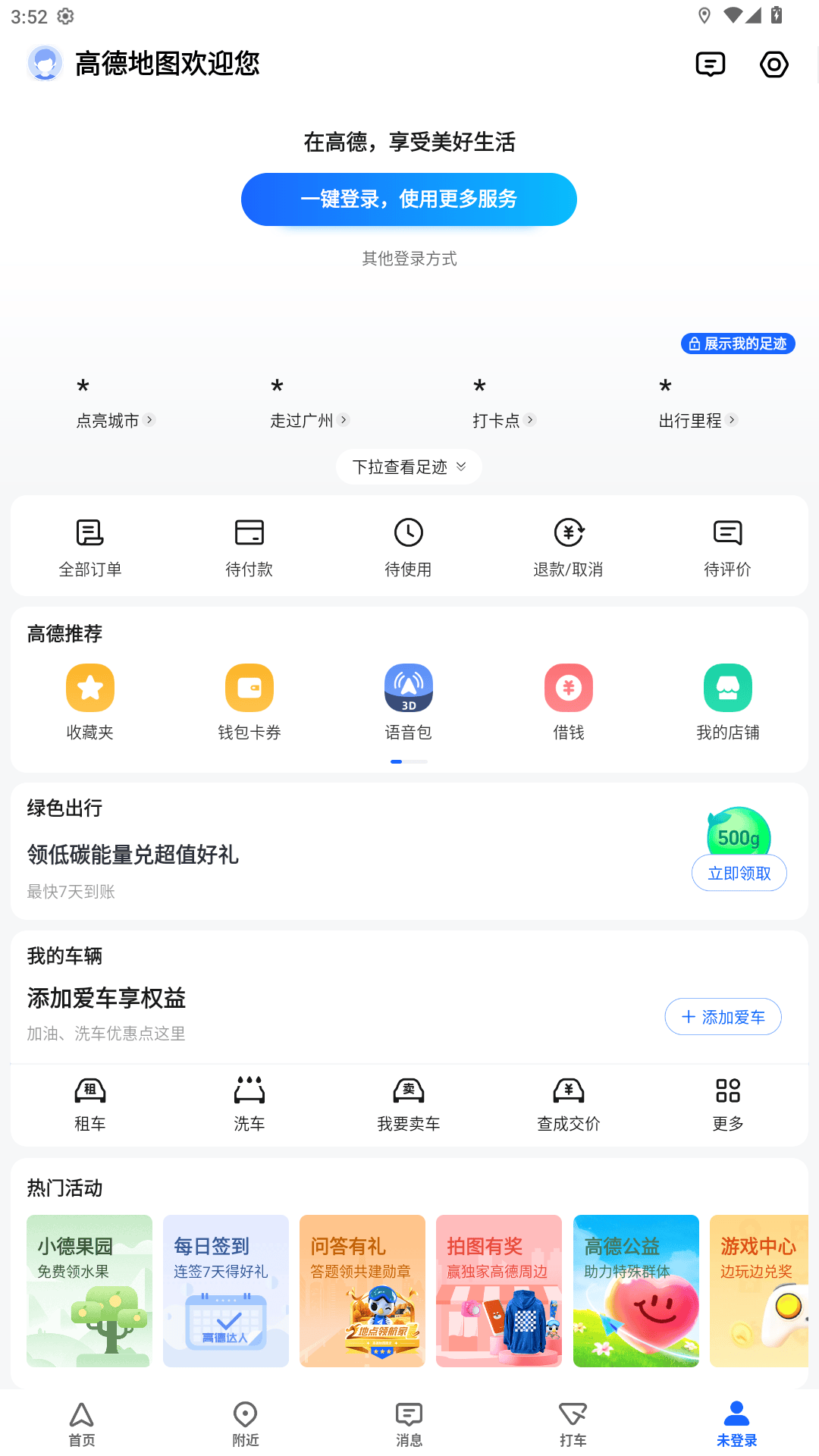
Task: Expand 下拉查看足迹 to view footprints
Action: [409, 466]
